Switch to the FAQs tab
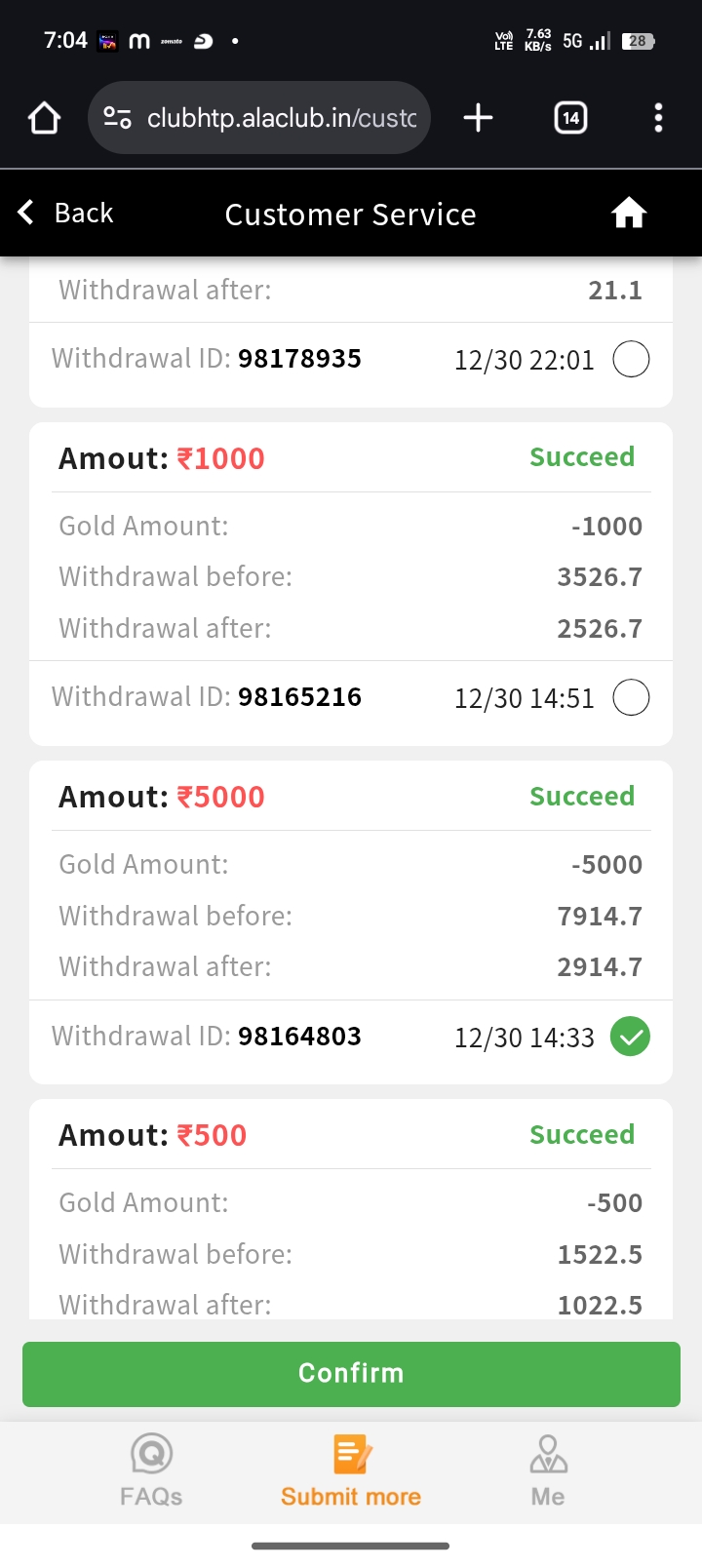702x1568 pixels. tap(151, 1471)
